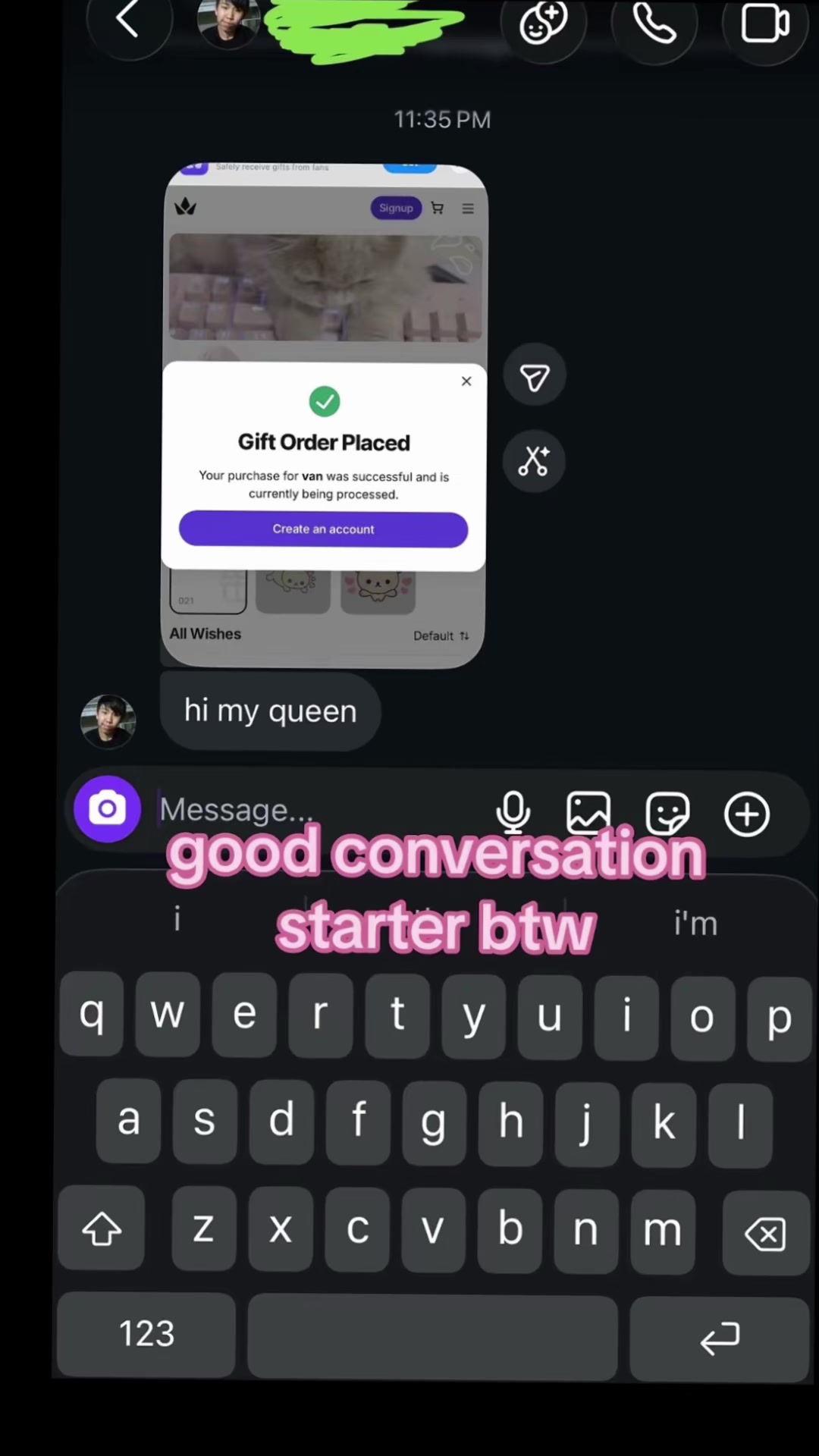Viewport: 819px width, 1456px height.
Task: Start a video call
Action: (764, 23)
